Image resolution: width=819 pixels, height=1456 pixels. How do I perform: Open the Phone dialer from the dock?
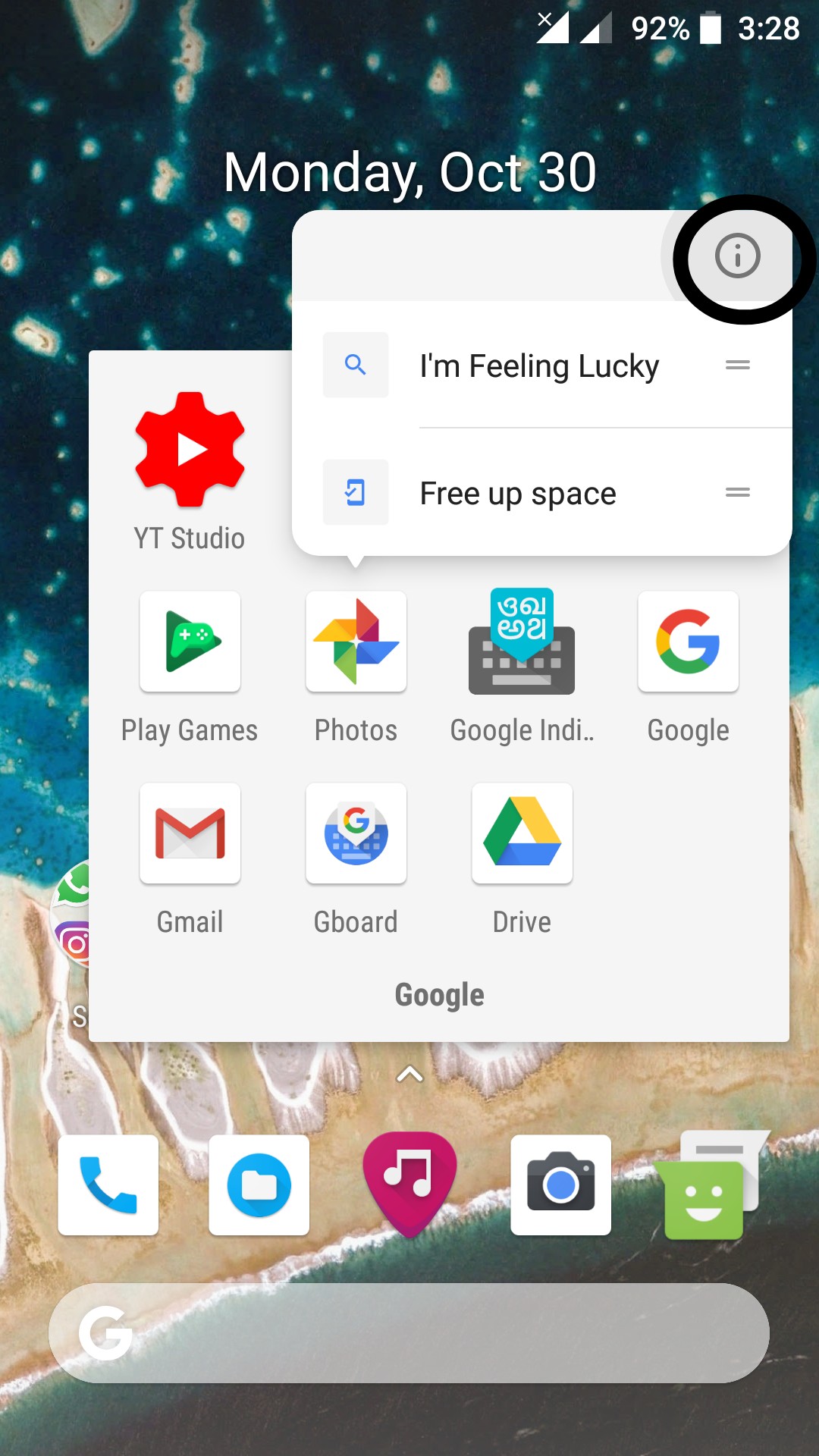click(x=108, y=1185)
